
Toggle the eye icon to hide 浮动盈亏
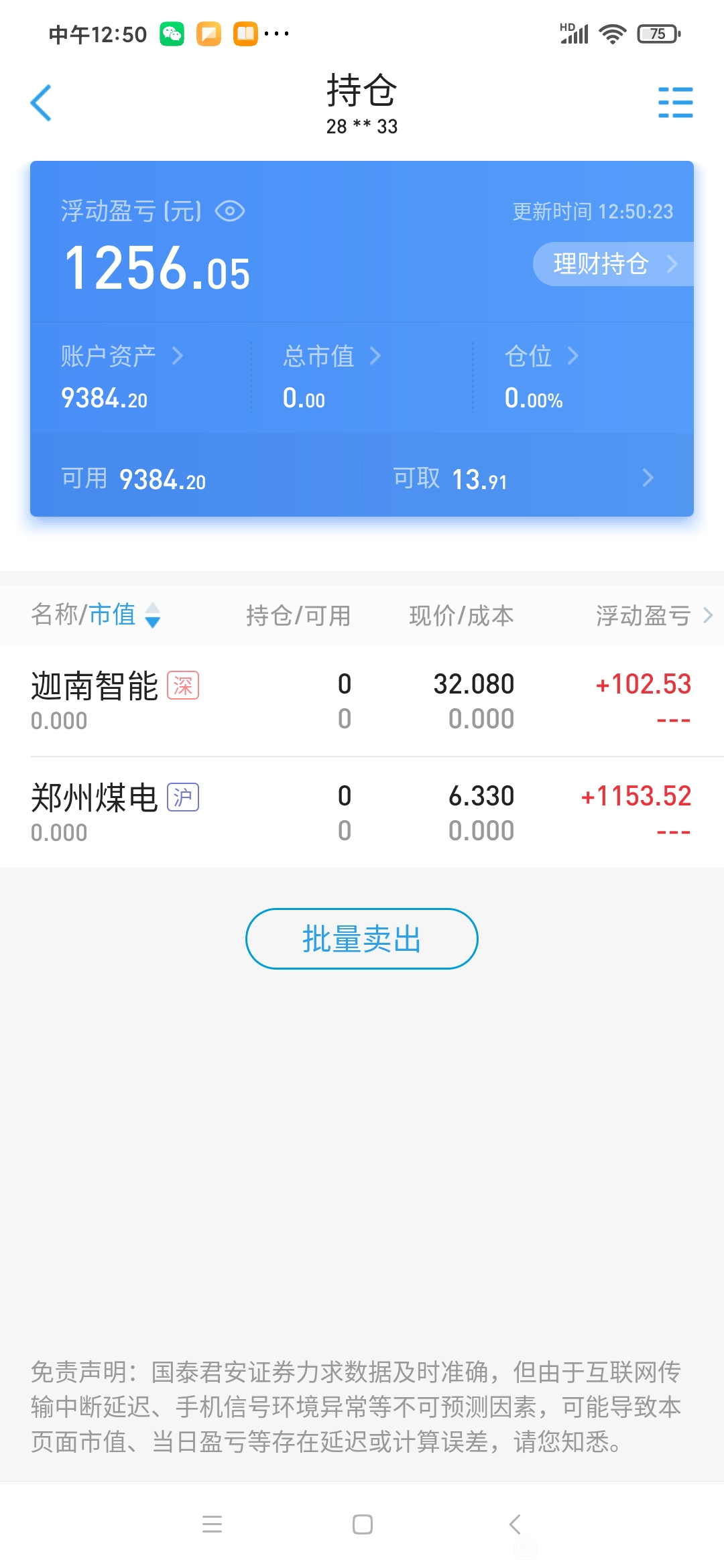(x=230, y=212)
